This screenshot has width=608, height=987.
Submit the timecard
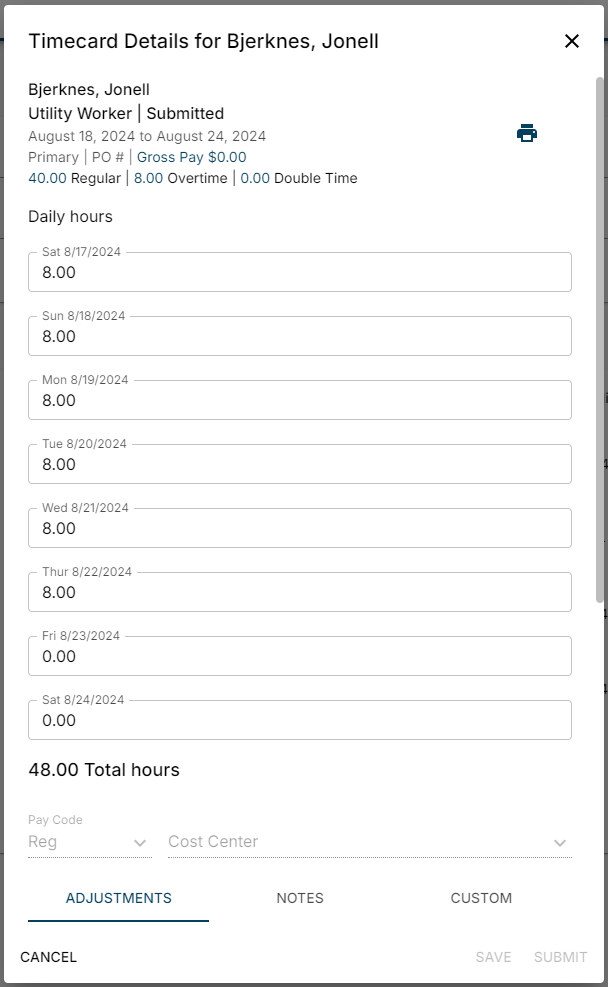pyautogui.click(x=560, y=957)
